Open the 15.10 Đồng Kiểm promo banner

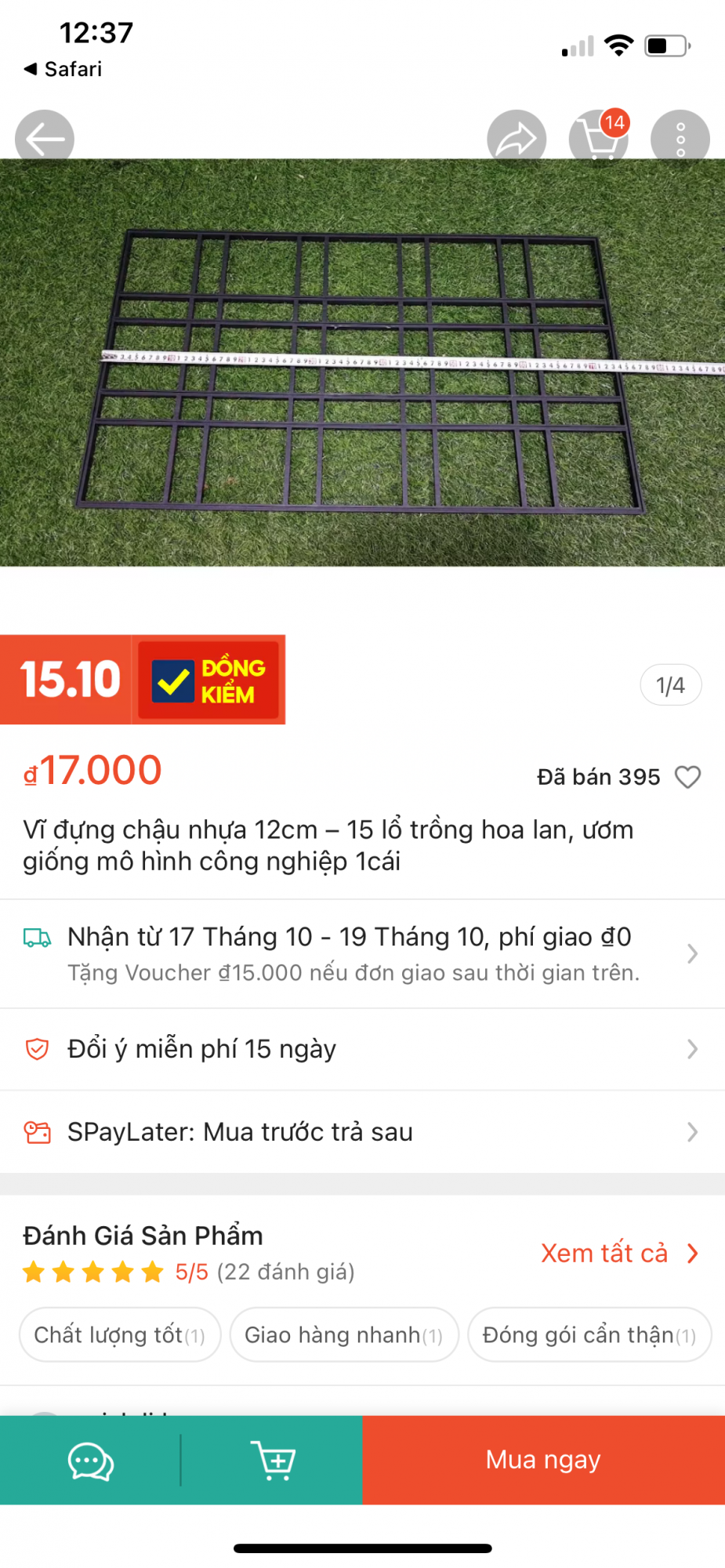click(x=143, y=679)
